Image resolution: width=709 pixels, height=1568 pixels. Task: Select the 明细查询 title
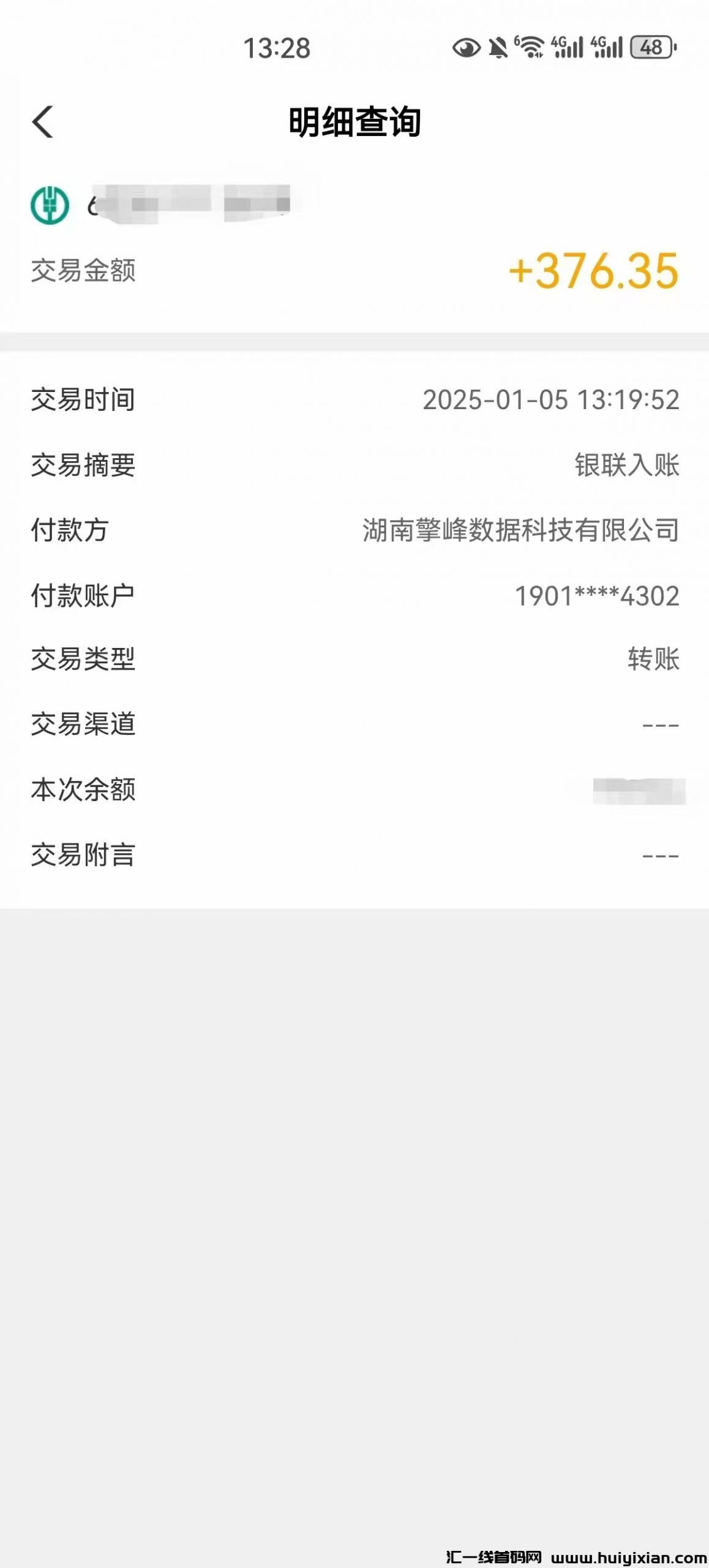click(x=355, y=121)
